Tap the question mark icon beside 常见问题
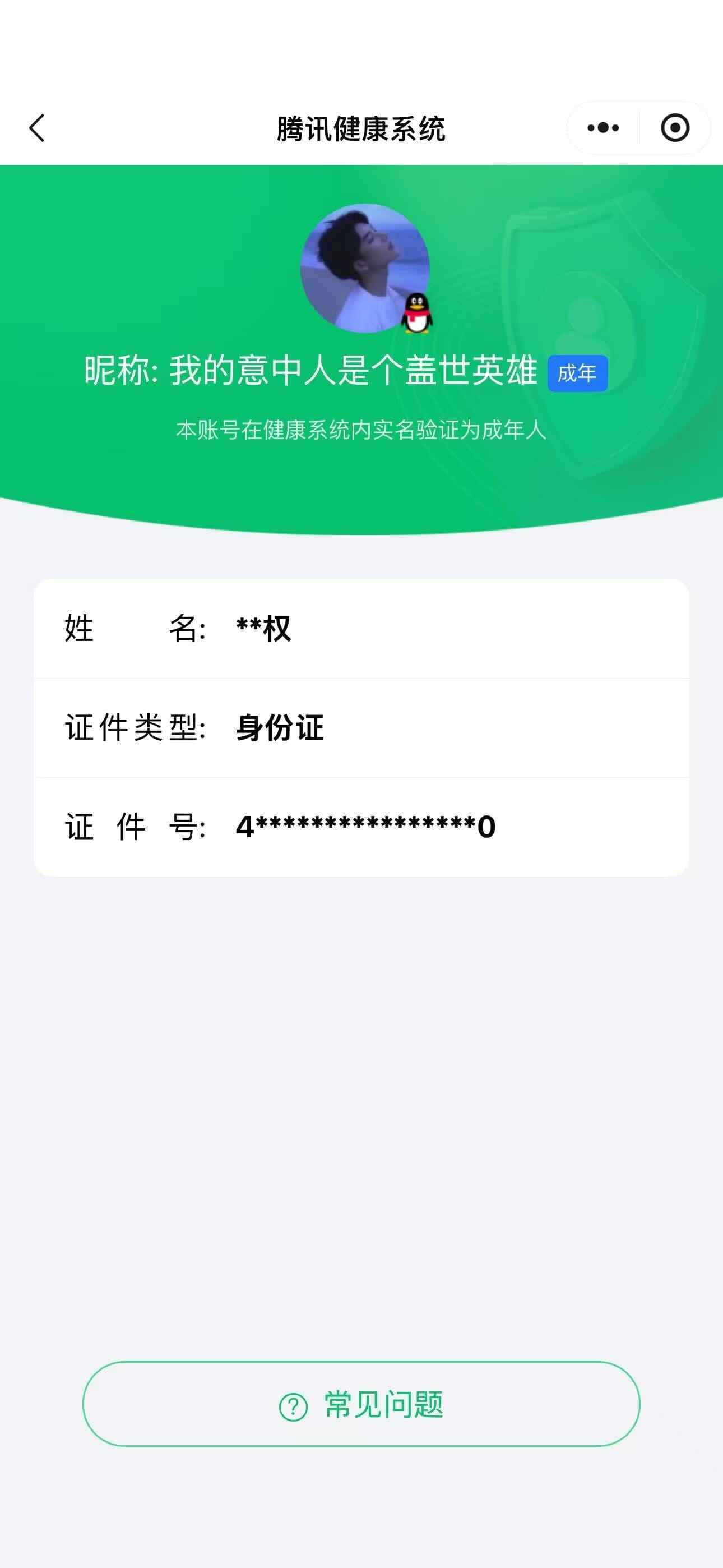This screenshot has width=723, height=1568. click(291, 1407)
